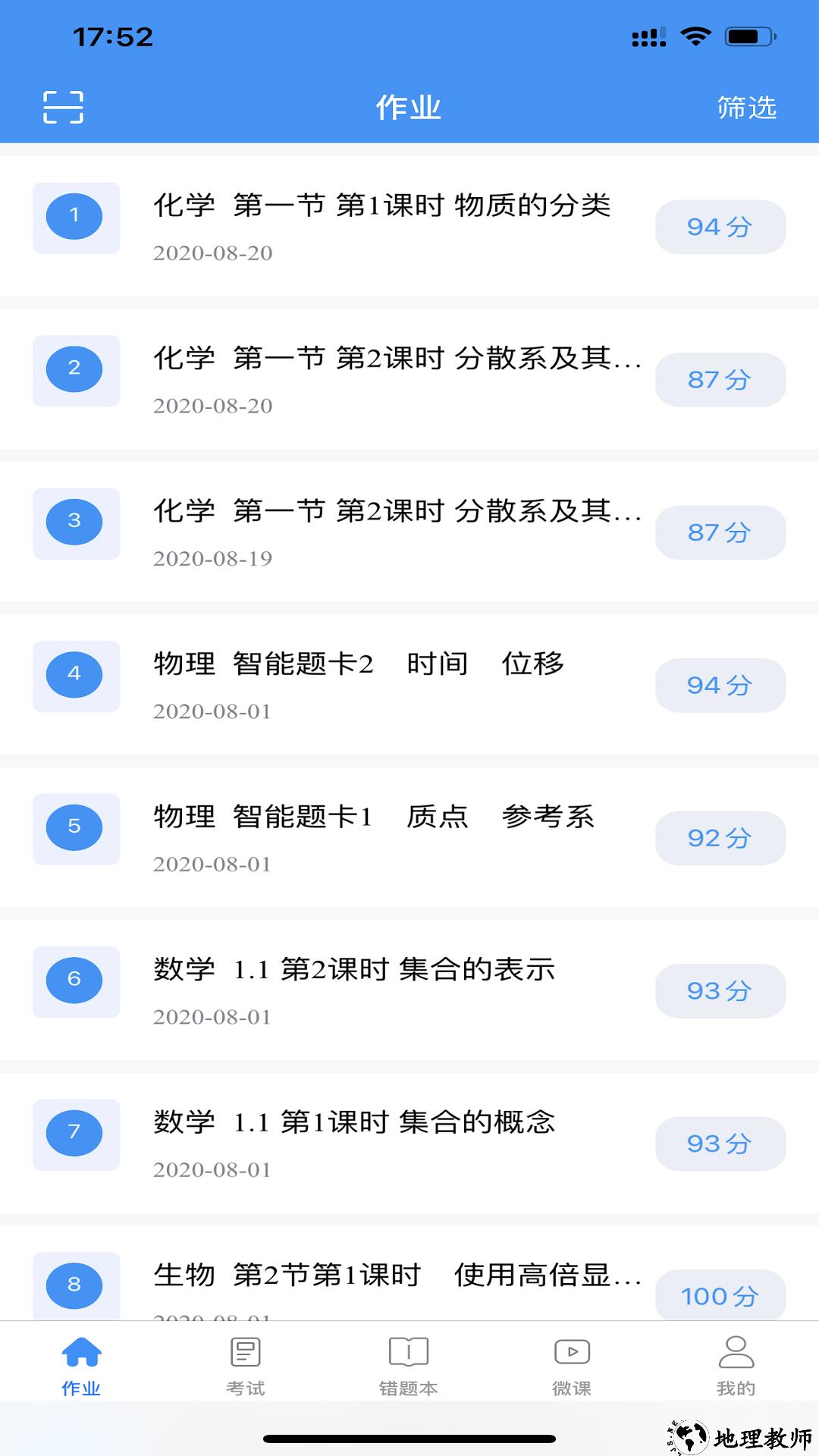819x1456 pixels.
Task: Tap the numbered badge 1 on the first assignment
Action: (x=75, y=216)
